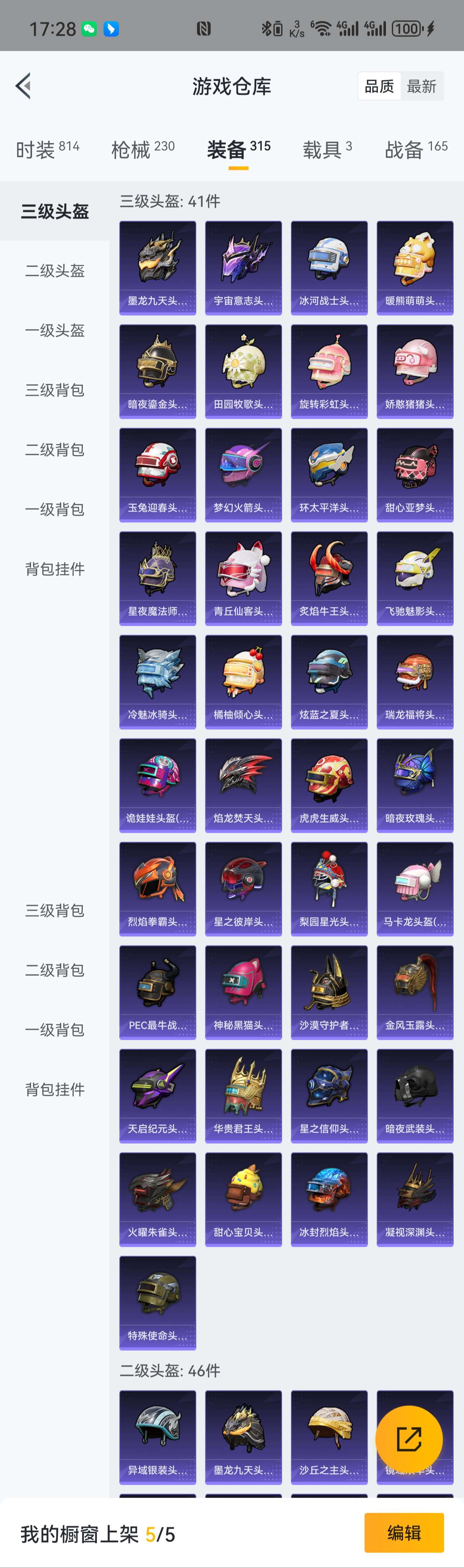Screen dimensions: 464x1568
Task: Open the 异域银装 helmet item
Action: coord(158,1437)
